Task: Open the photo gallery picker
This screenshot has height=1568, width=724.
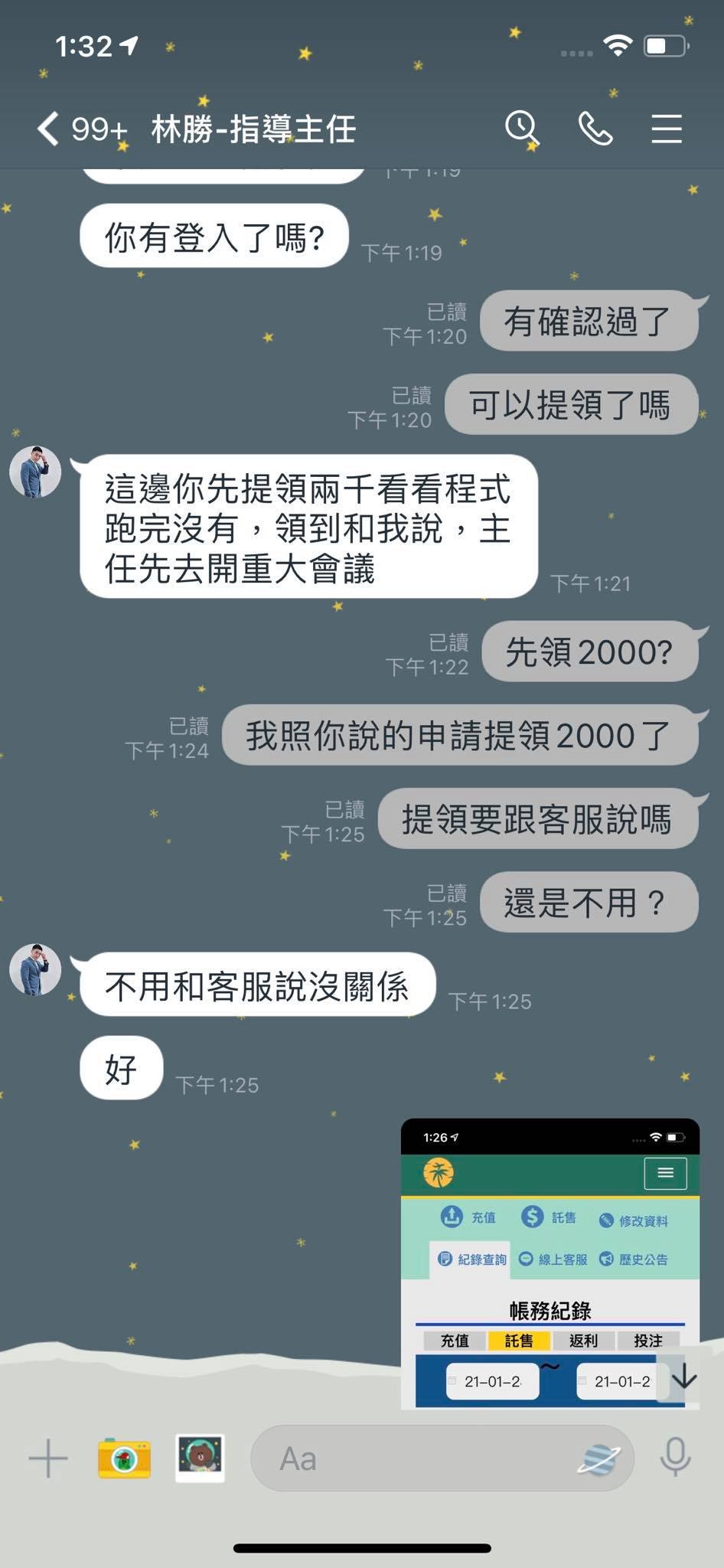Action: pyautogui.click(x=200, y=1458)
